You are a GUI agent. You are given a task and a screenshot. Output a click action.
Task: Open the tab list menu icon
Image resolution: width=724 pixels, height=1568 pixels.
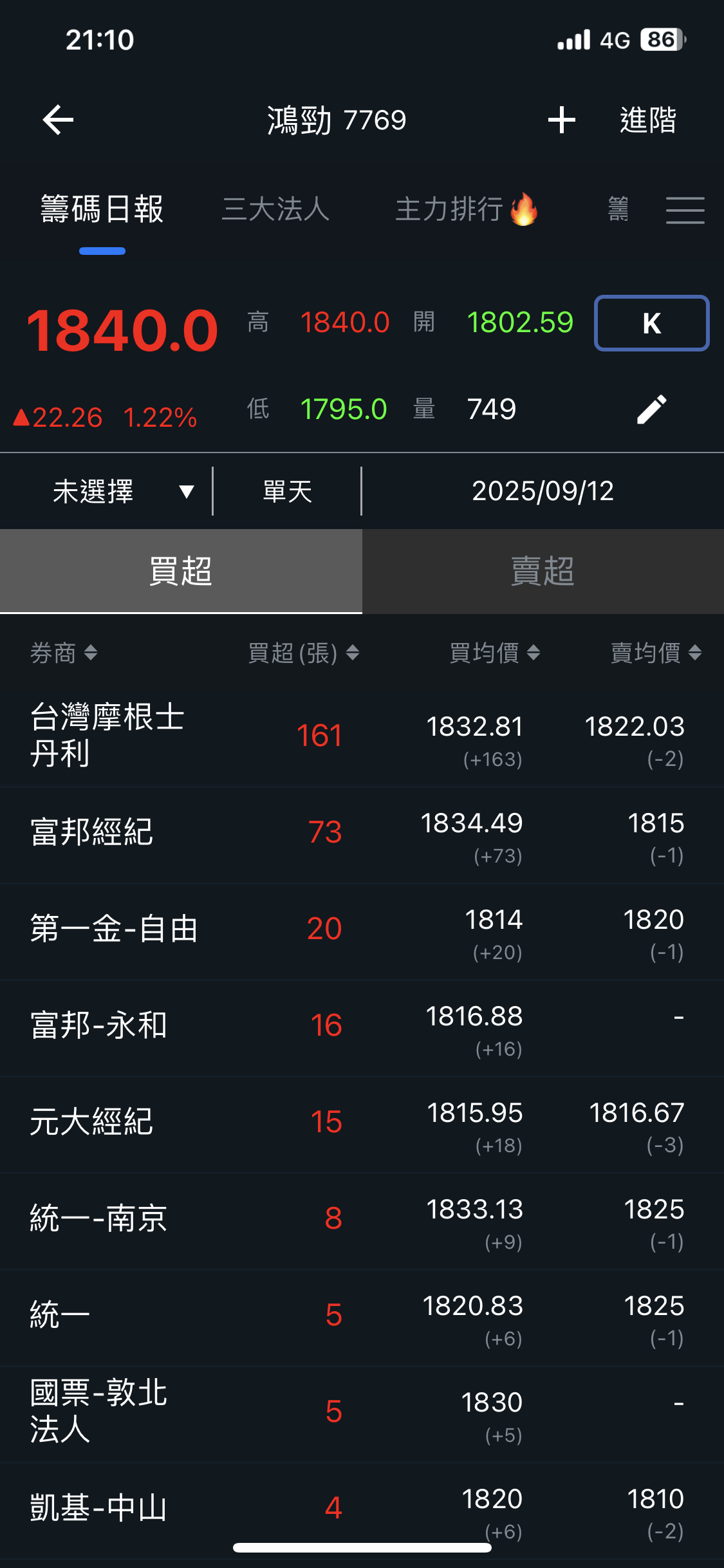685,210
